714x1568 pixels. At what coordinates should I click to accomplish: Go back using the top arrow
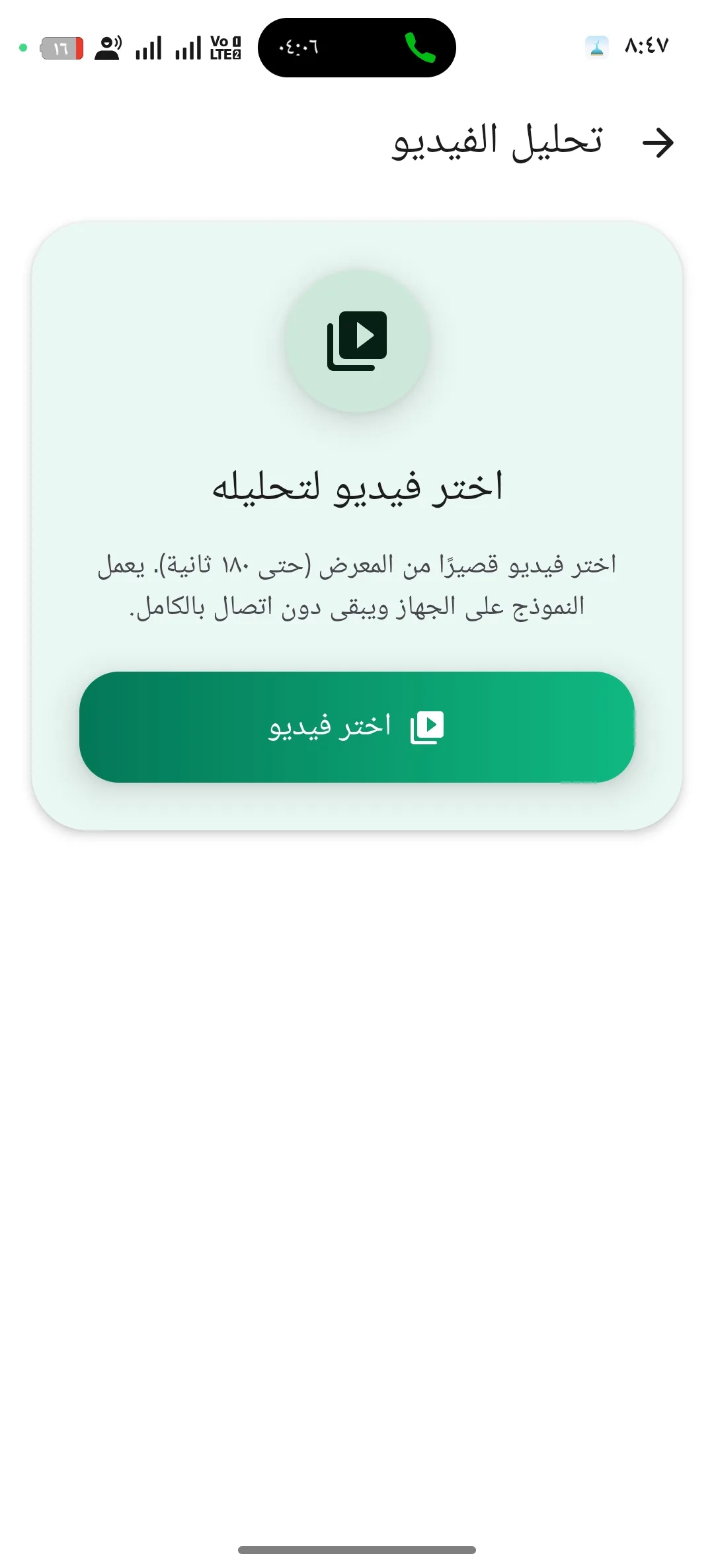pyautogui.click(x=658, y=143)
